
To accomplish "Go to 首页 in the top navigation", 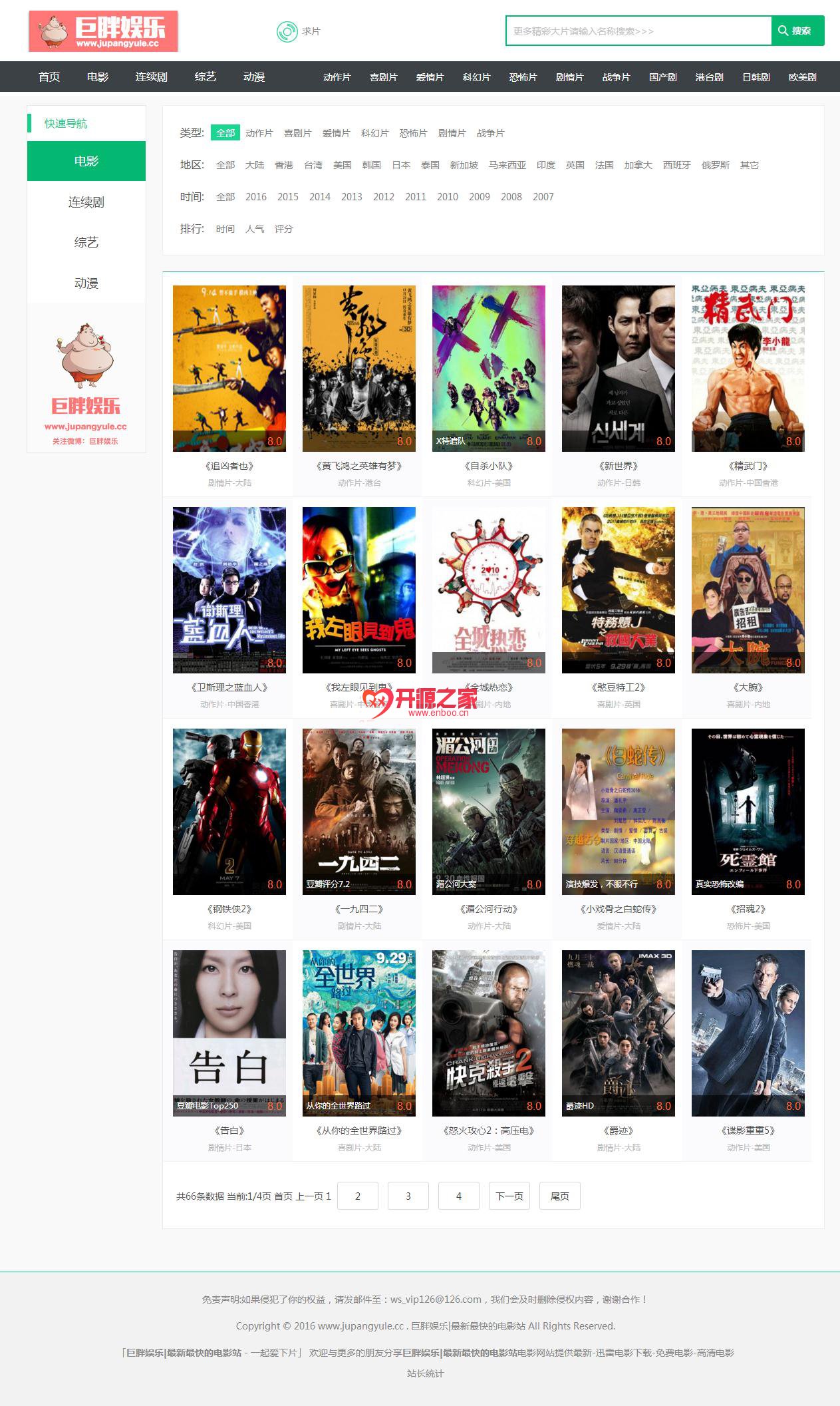I will point(49,77).
